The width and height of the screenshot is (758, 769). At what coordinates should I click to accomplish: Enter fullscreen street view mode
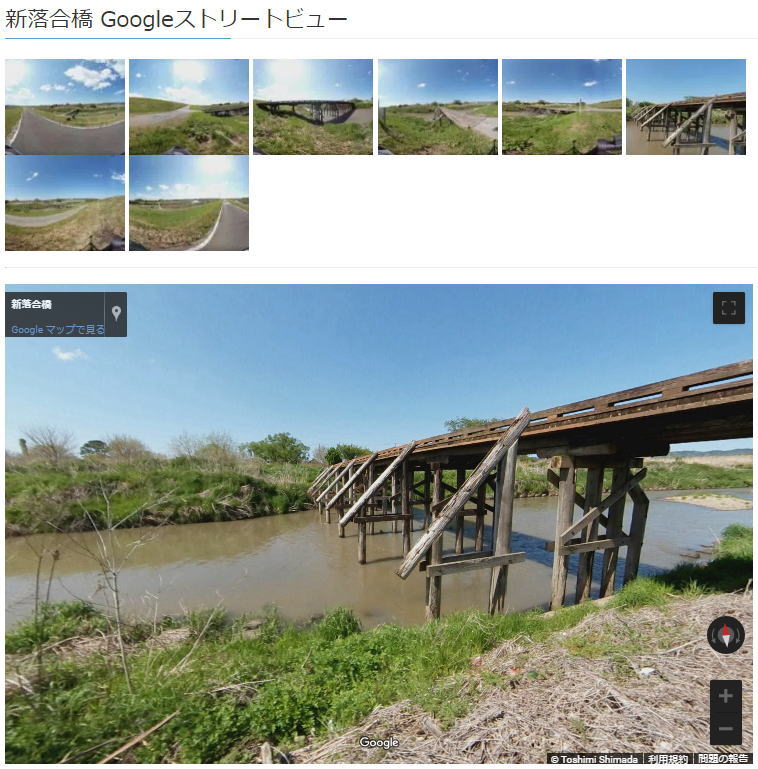(728, 308)
